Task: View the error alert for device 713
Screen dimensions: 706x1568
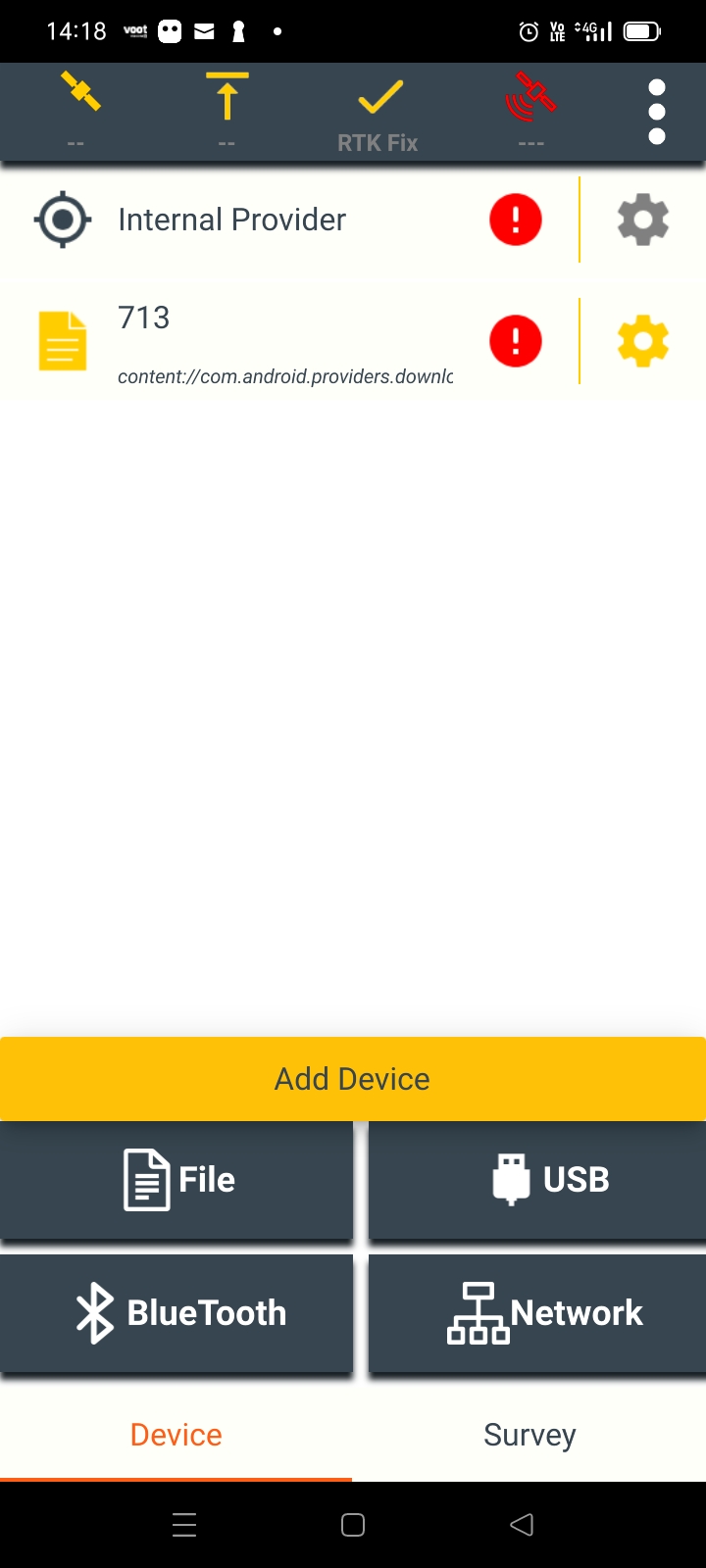Action: (516, 341)
